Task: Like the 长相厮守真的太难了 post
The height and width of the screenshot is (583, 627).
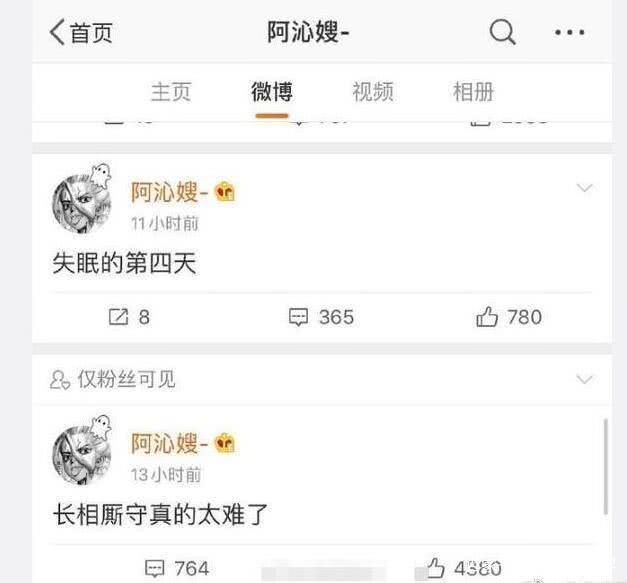Action: point(464,568)
